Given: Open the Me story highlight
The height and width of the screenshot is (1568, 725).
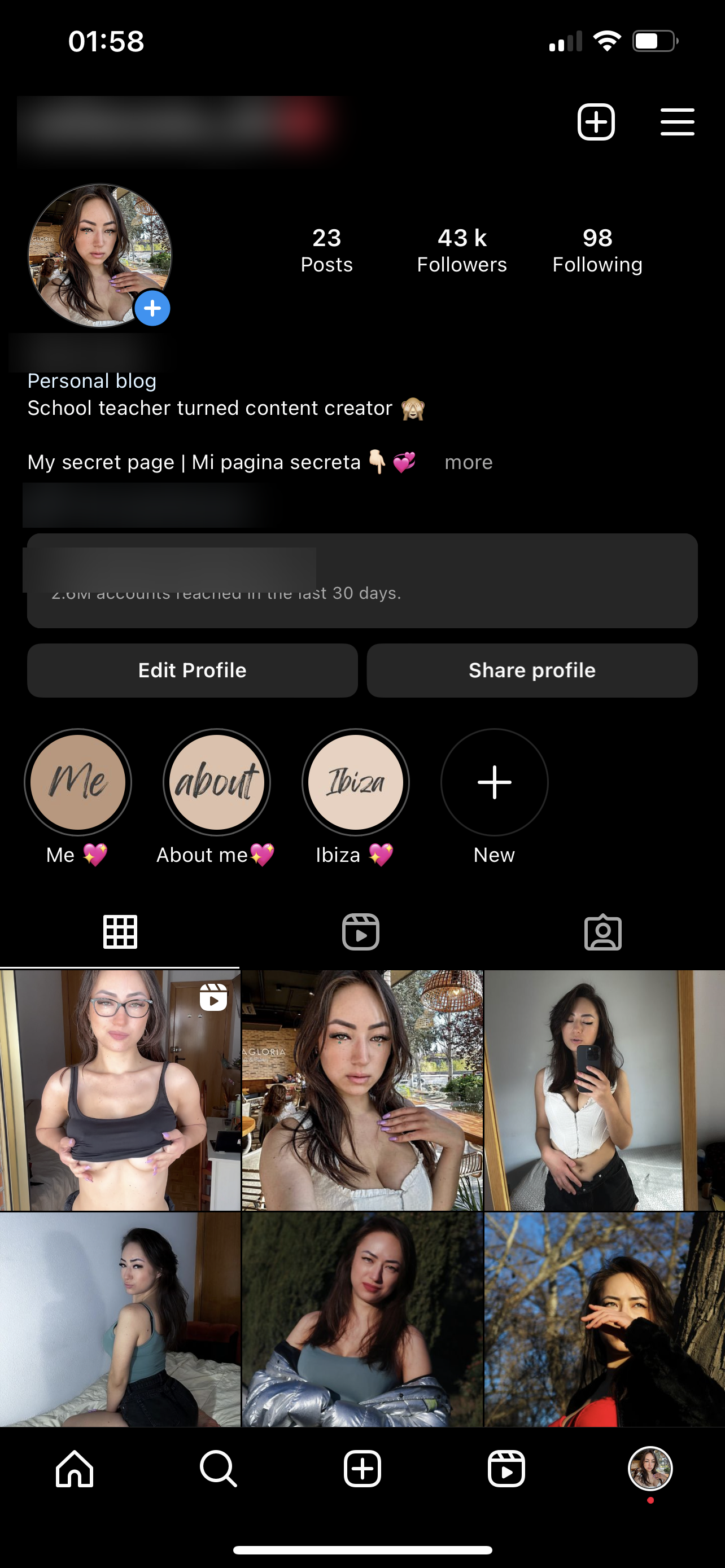Looking at the screenshot, I should tap(78, 782).
